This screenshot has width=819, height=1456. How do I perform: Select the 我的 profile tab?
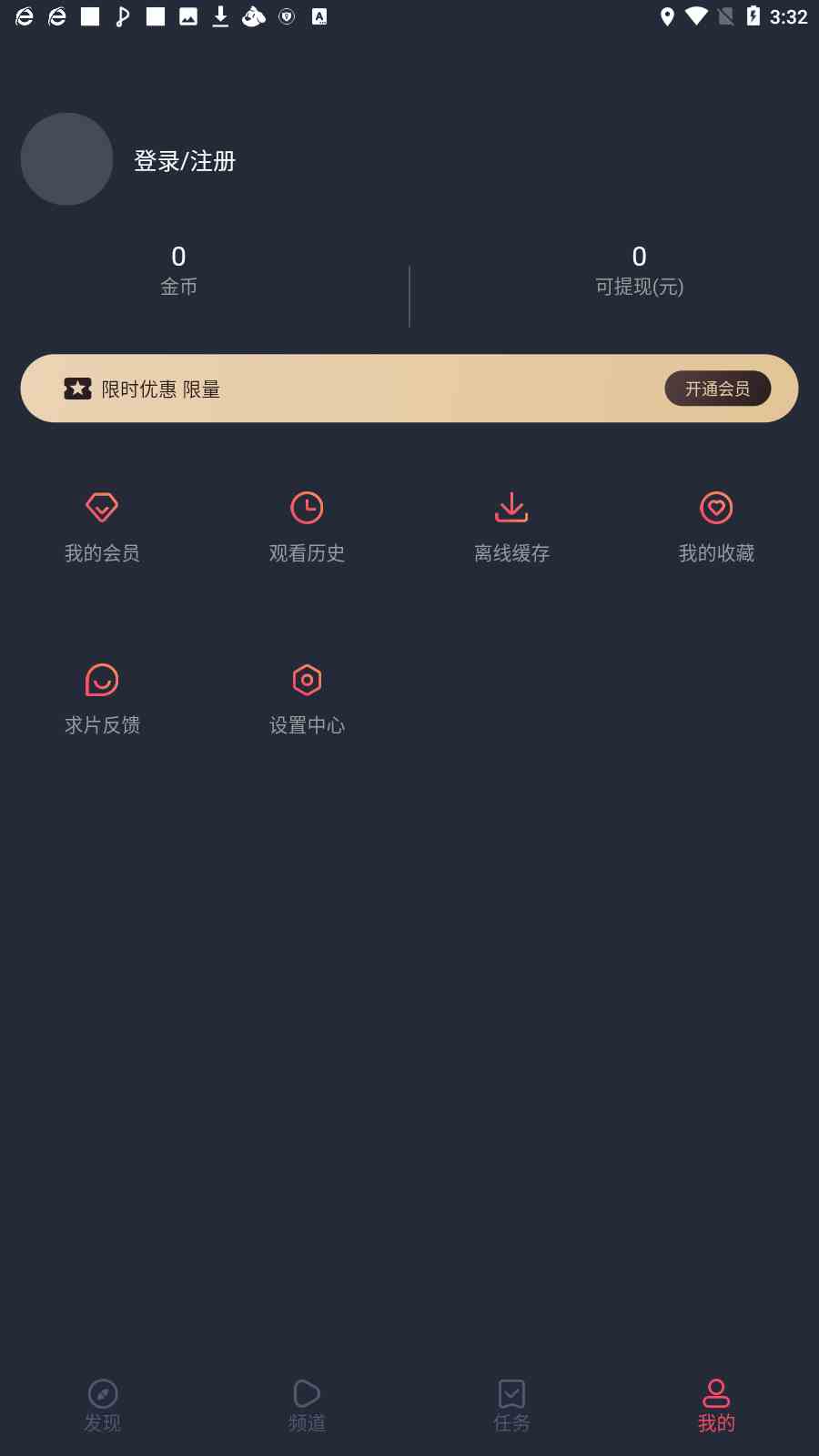click(x=716, y=1406)
